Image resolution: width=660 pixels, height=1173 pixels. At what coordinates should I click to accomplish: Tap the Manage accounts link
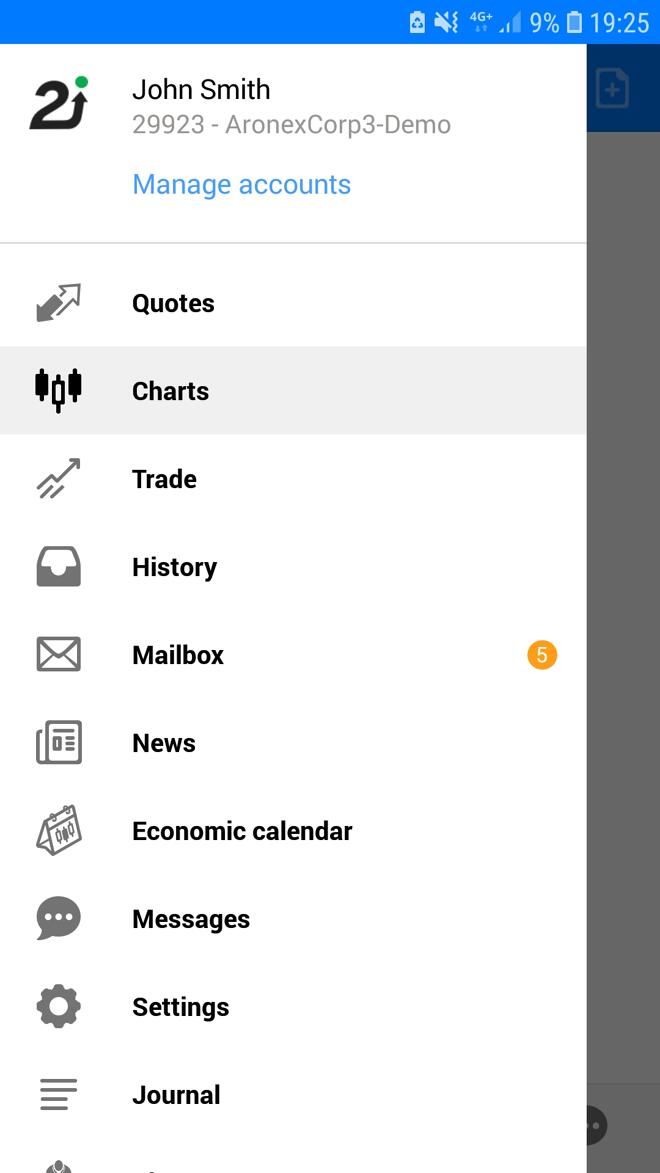tap(241, 184)
